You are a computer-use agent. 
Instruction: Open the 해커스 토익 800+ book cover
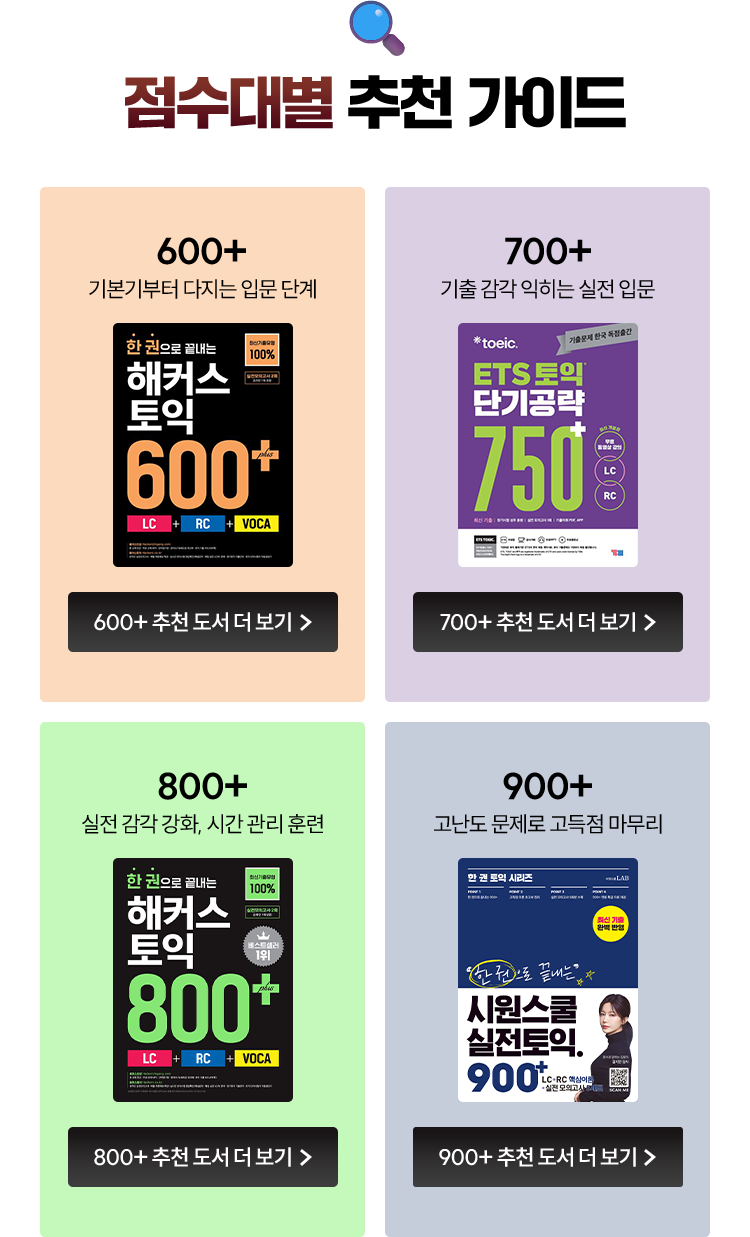[203, 980]
